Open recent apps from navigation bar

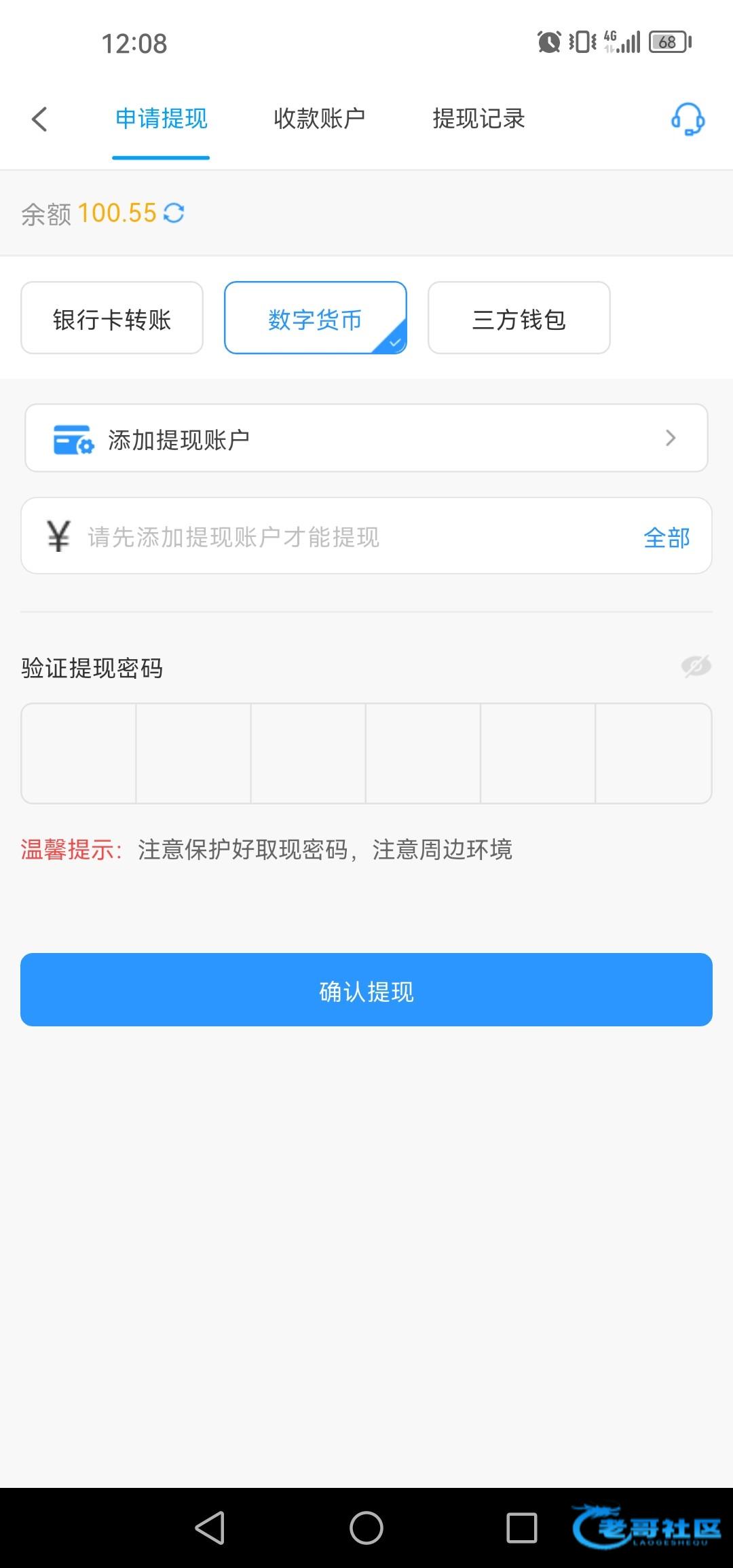click(x=521, y=1529)
